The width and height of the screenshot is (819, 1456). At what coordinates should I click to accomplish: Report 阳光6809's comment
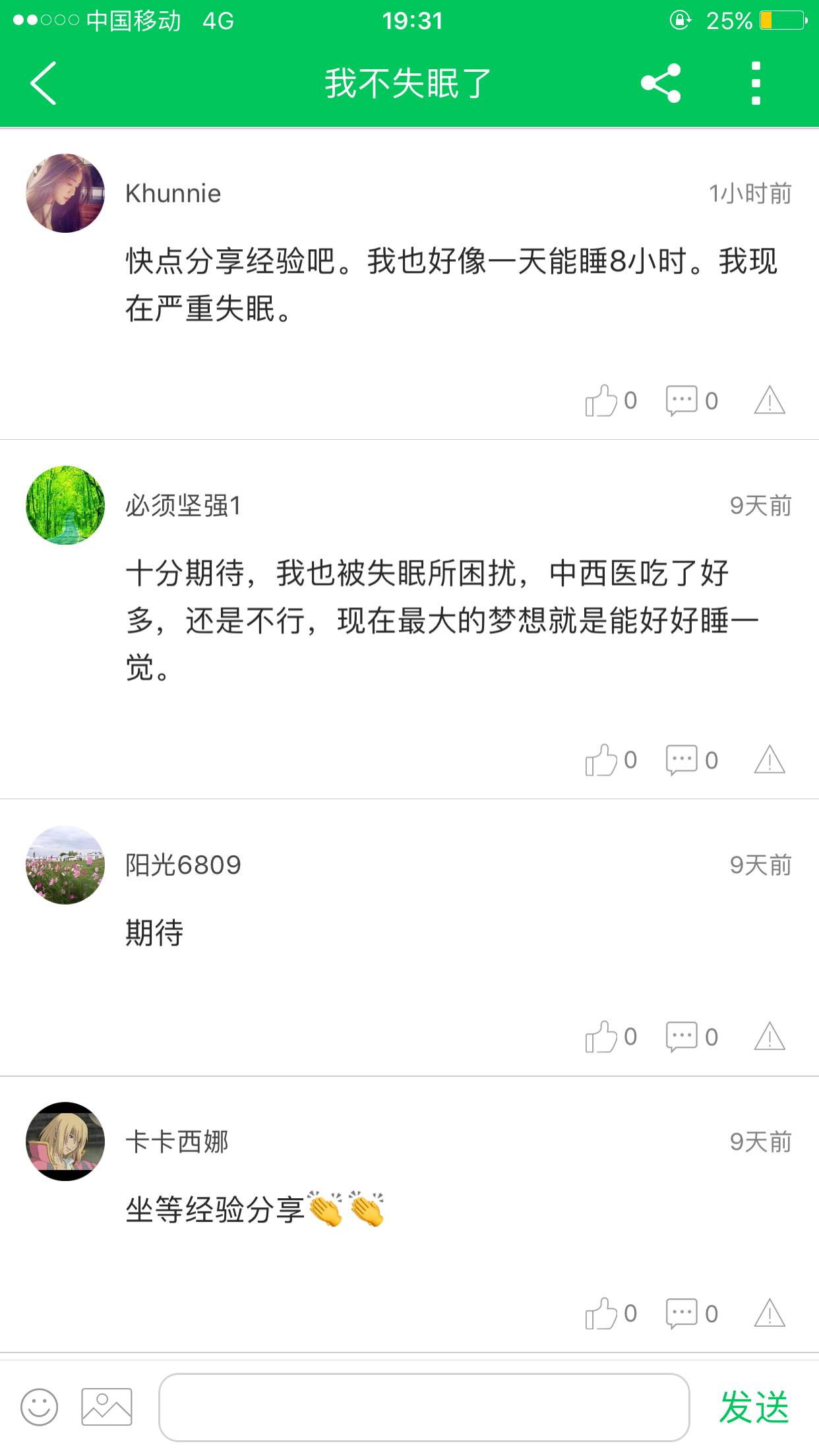coord(770,1037)
